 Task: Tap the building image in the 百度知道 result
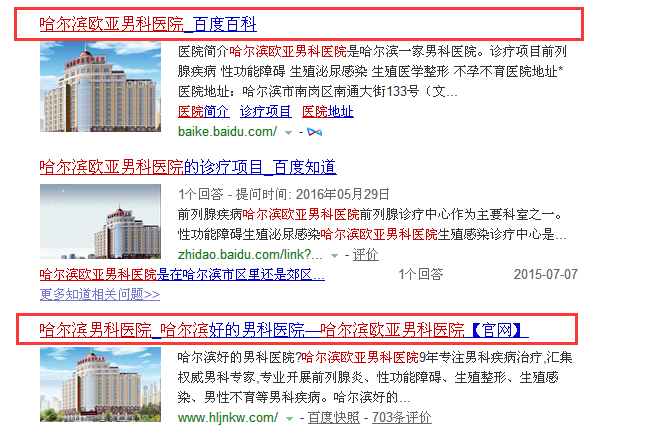point(97,222)
